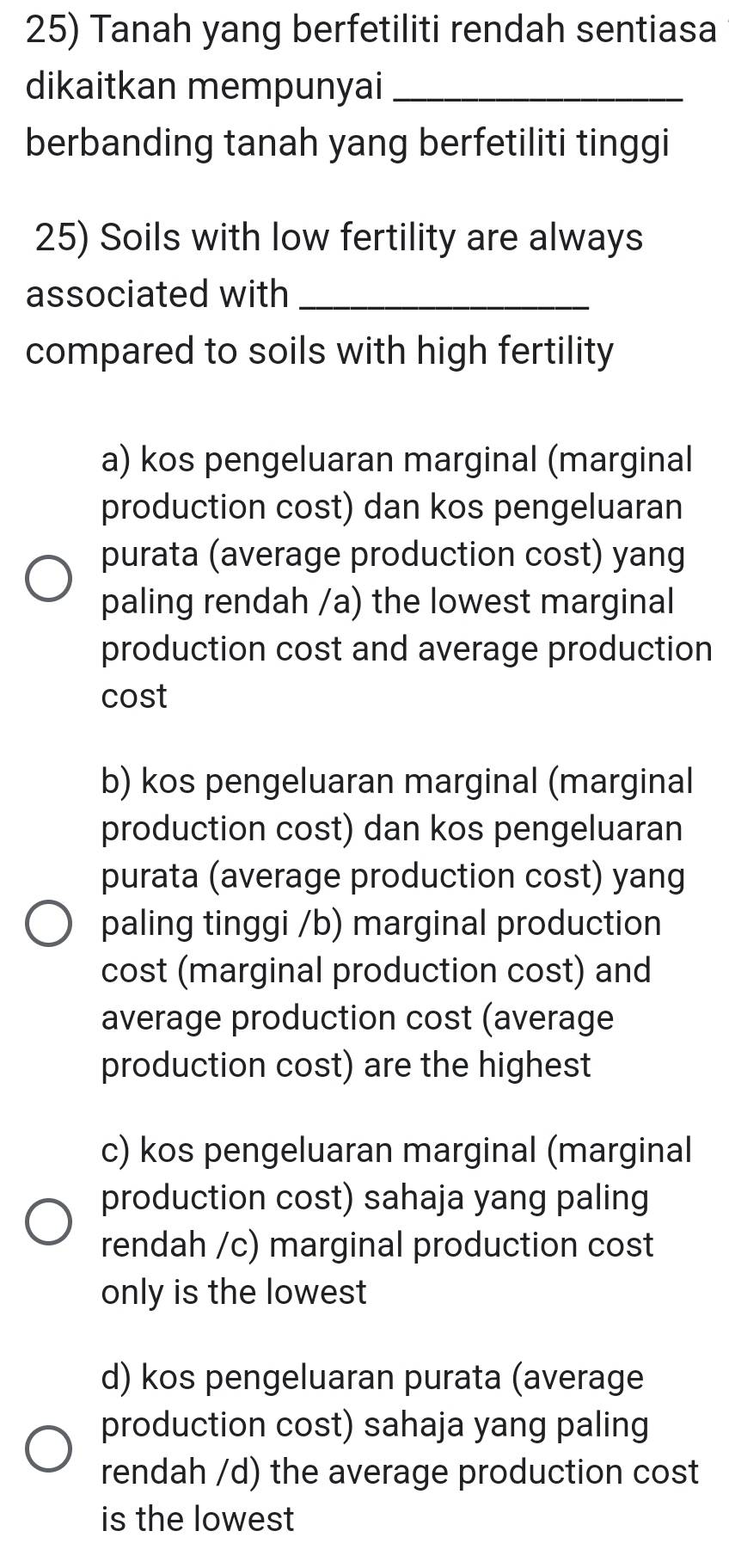The width and height of the screenshot is (729, 1568).
Task: Select option a) lowest marginal and average cost
Action: (47, 577)
